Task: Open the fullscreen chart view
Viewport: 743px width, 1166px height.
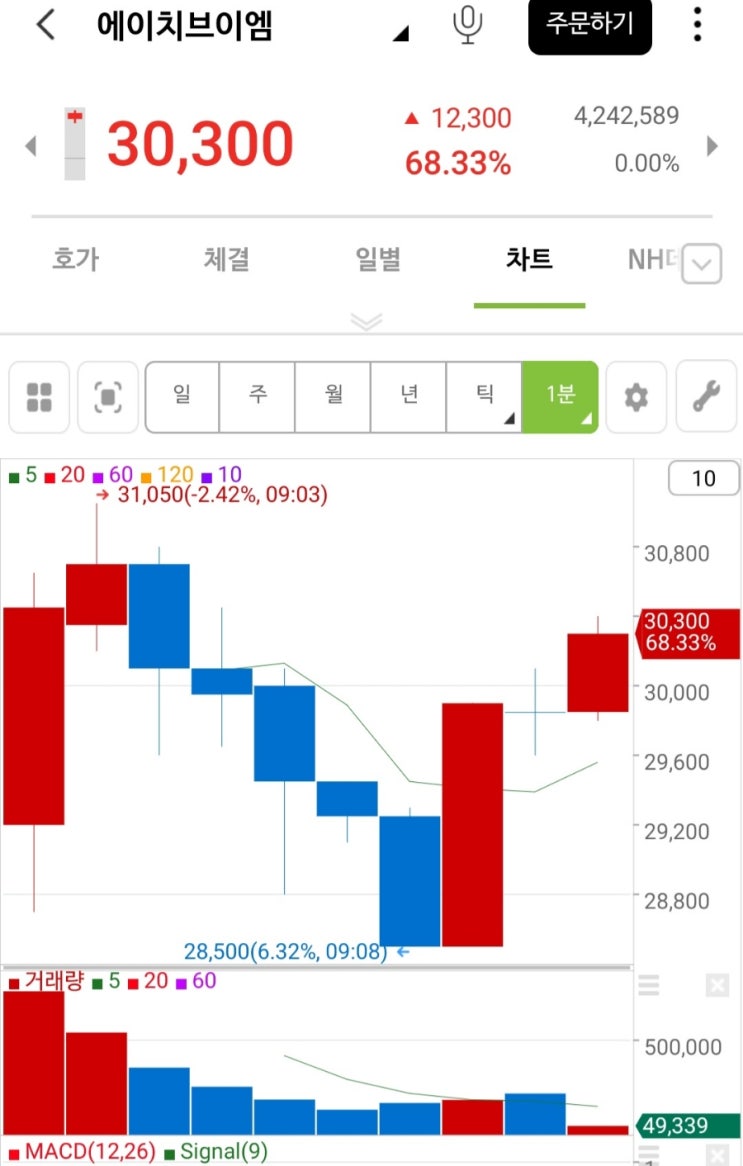Action: [x=108, y=397]
